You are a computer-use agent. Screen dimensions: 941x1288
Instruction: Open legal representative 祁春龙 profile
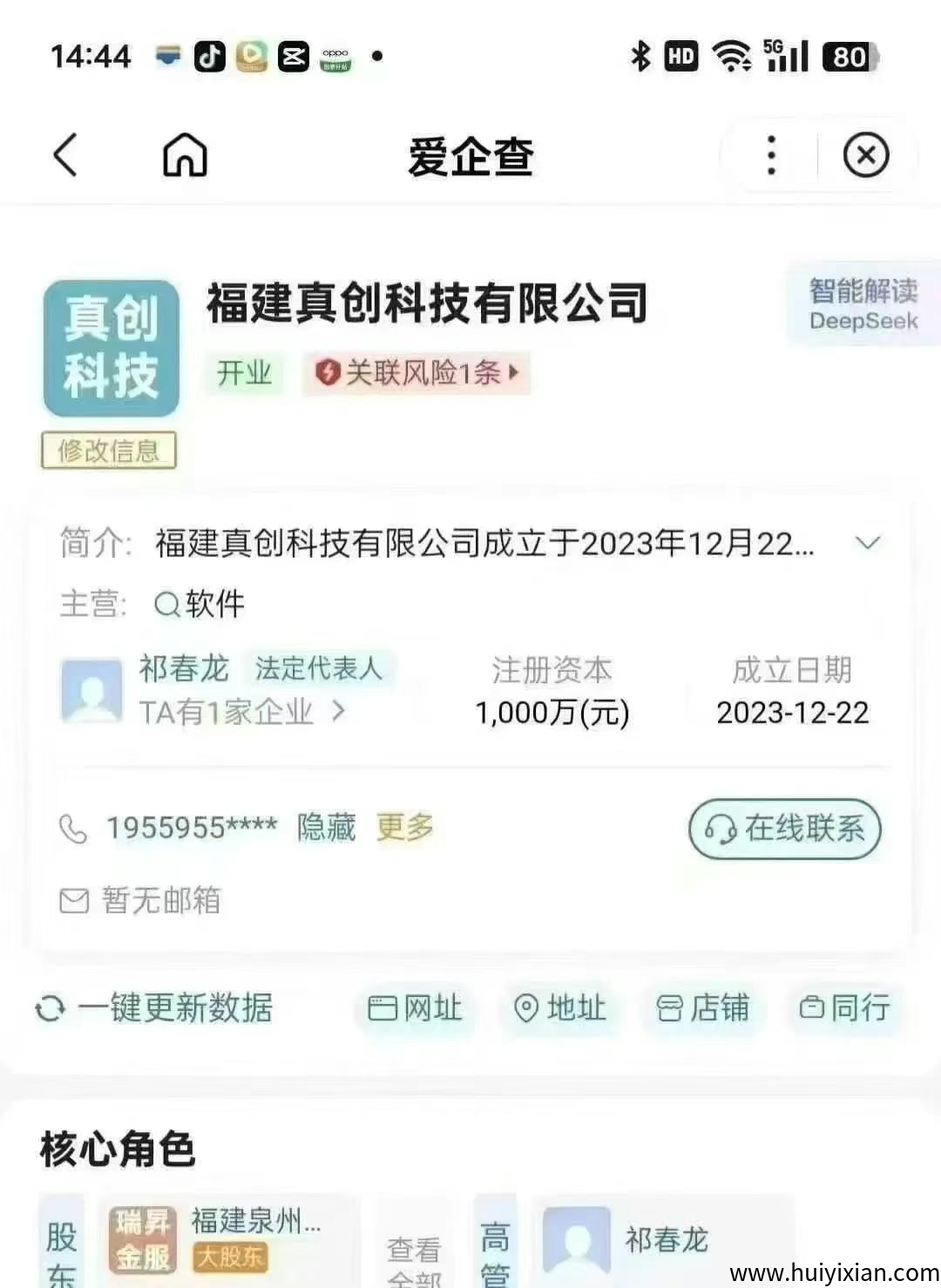click(x=184, y=668)
